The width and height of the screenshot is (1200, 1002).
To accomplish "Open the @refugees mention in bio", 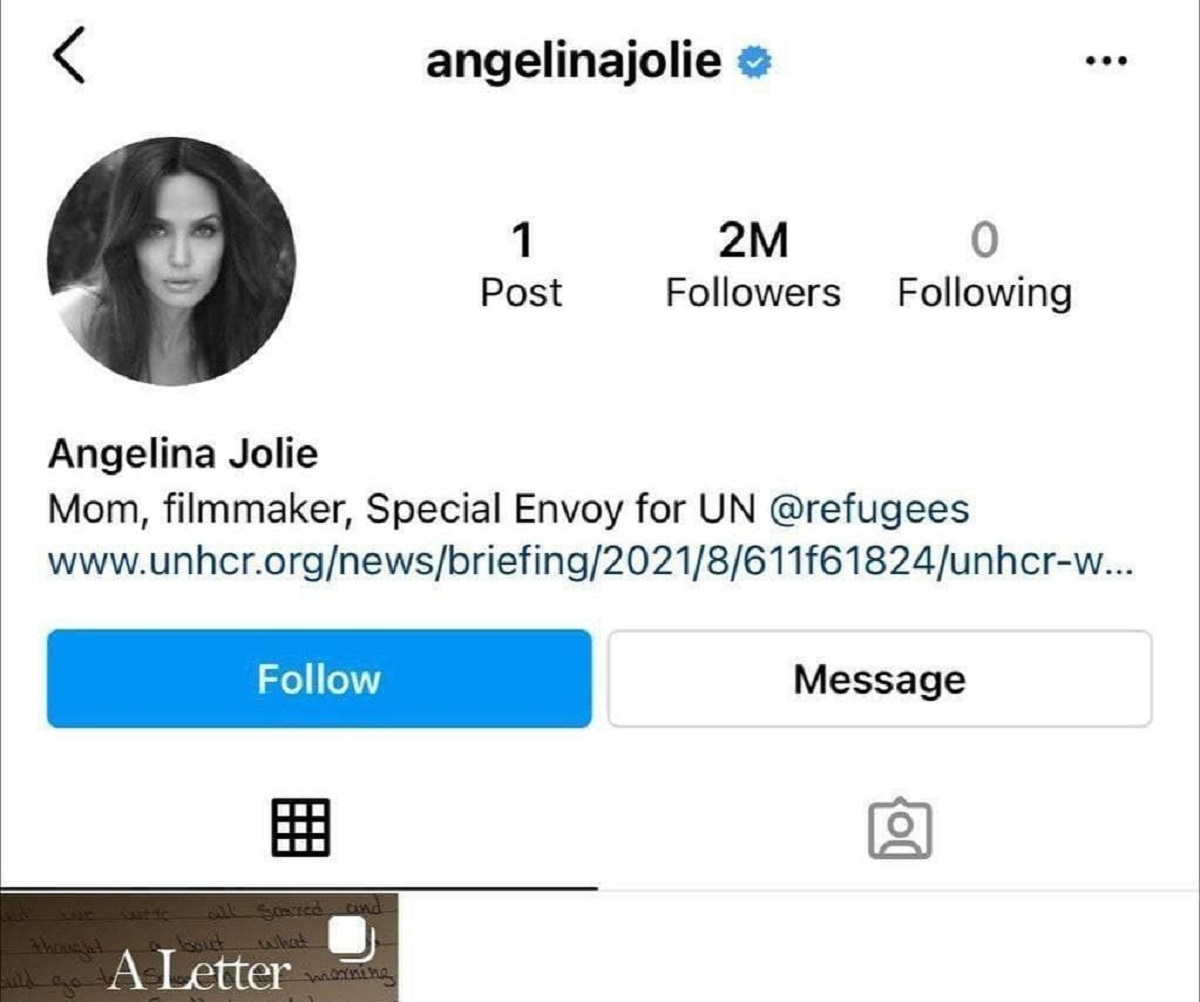I will [x=869, y=510].
